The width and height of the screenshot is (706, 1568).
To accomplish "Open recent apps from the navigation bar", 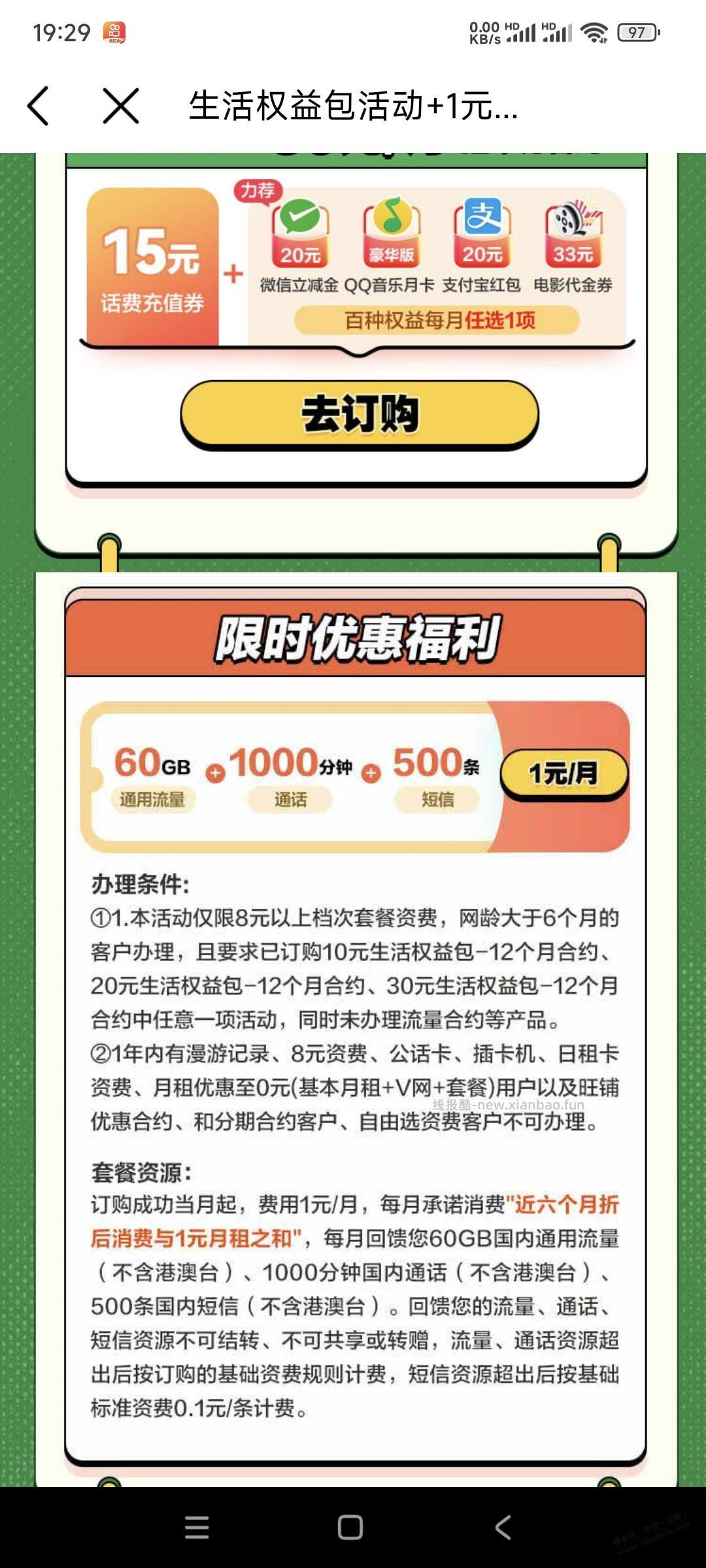I will point(197,1527).
